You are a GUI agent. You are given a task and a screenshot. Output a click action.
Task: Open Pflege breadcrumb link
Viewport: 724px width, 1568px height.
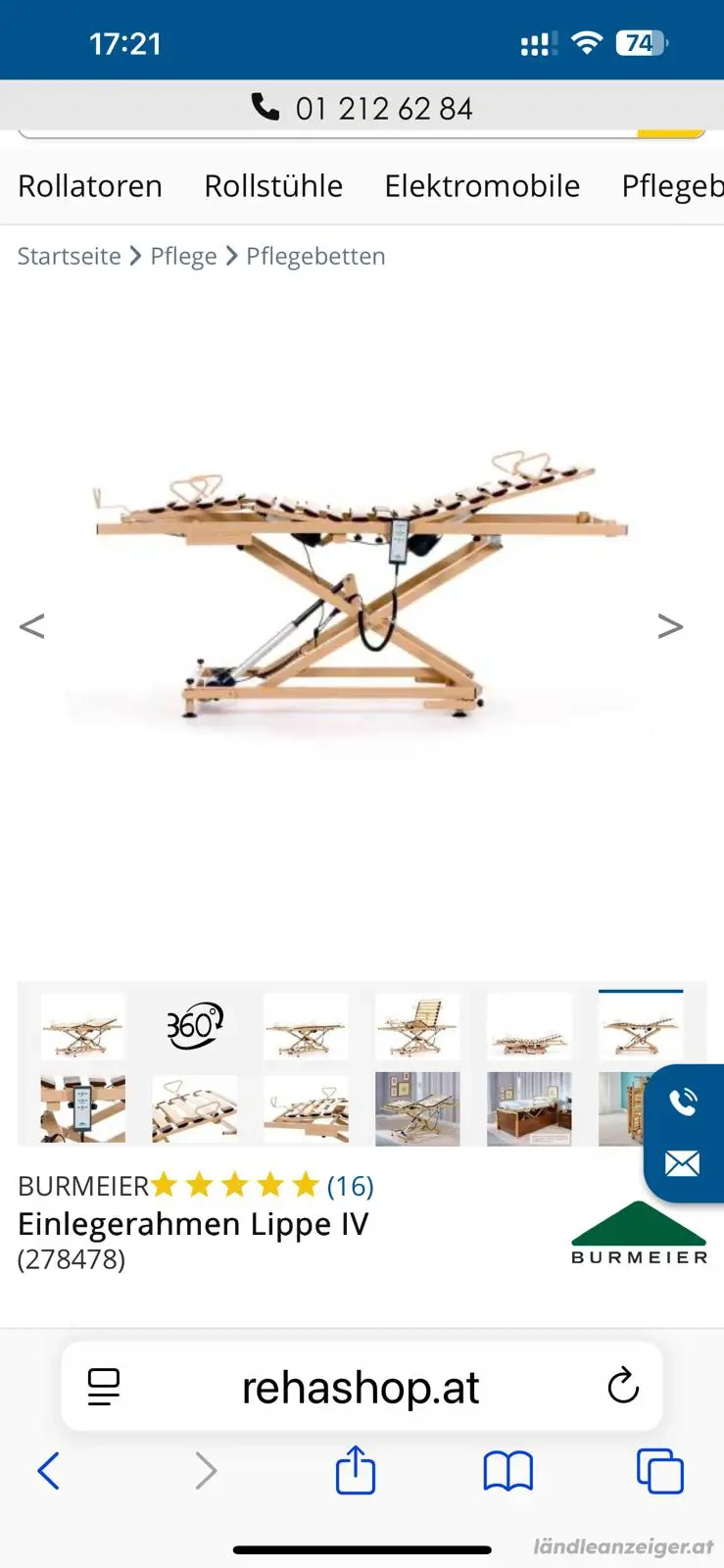coord(183,257)
